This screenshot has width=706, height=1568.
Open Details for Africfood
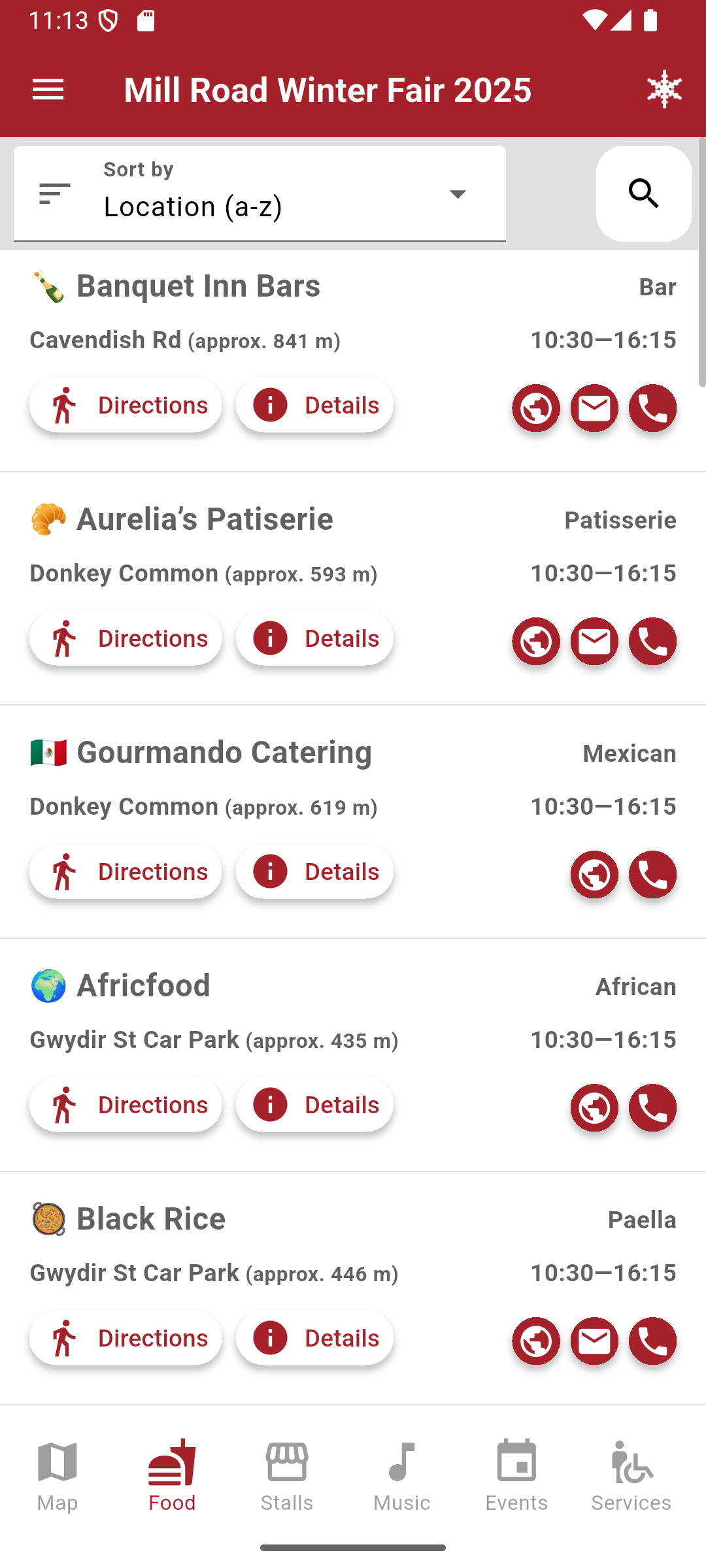click(314, 1104)
